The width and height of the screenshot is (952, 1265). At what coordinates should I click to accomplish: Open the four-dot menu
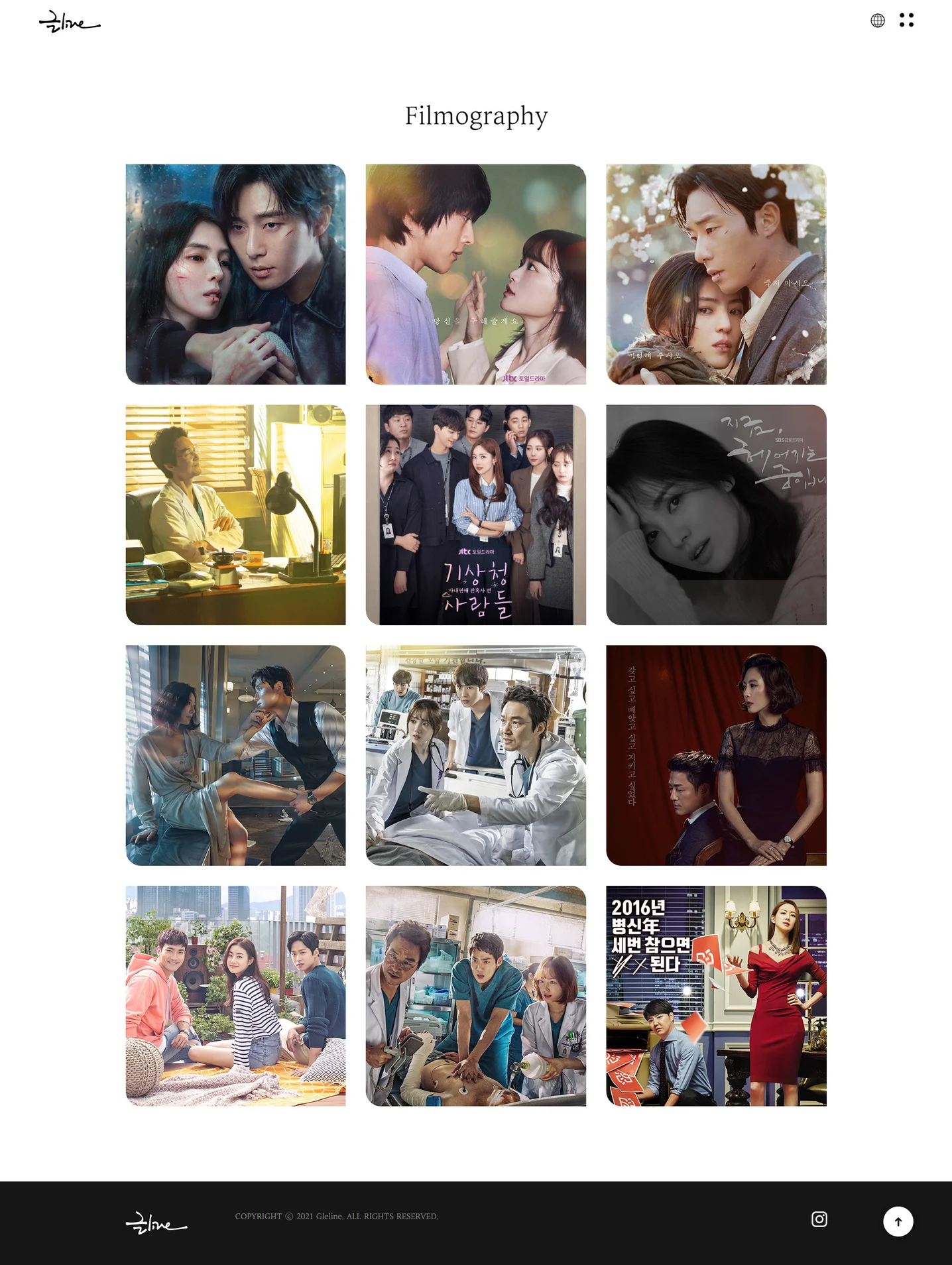[x=906, y=21]
